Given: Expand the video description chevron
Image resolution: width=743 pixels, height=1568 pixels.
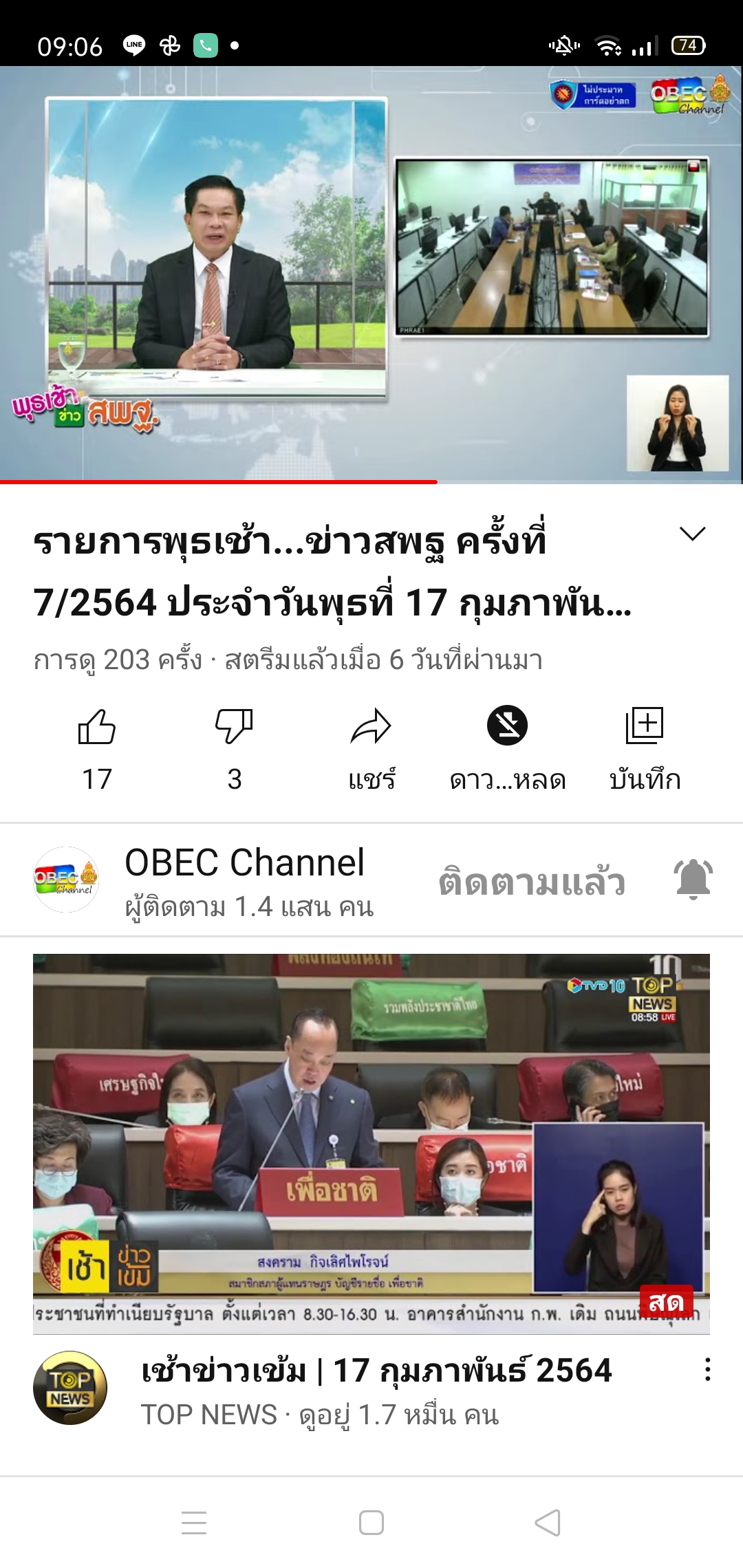Looking at the screenshot, I should tap(692, 534).
